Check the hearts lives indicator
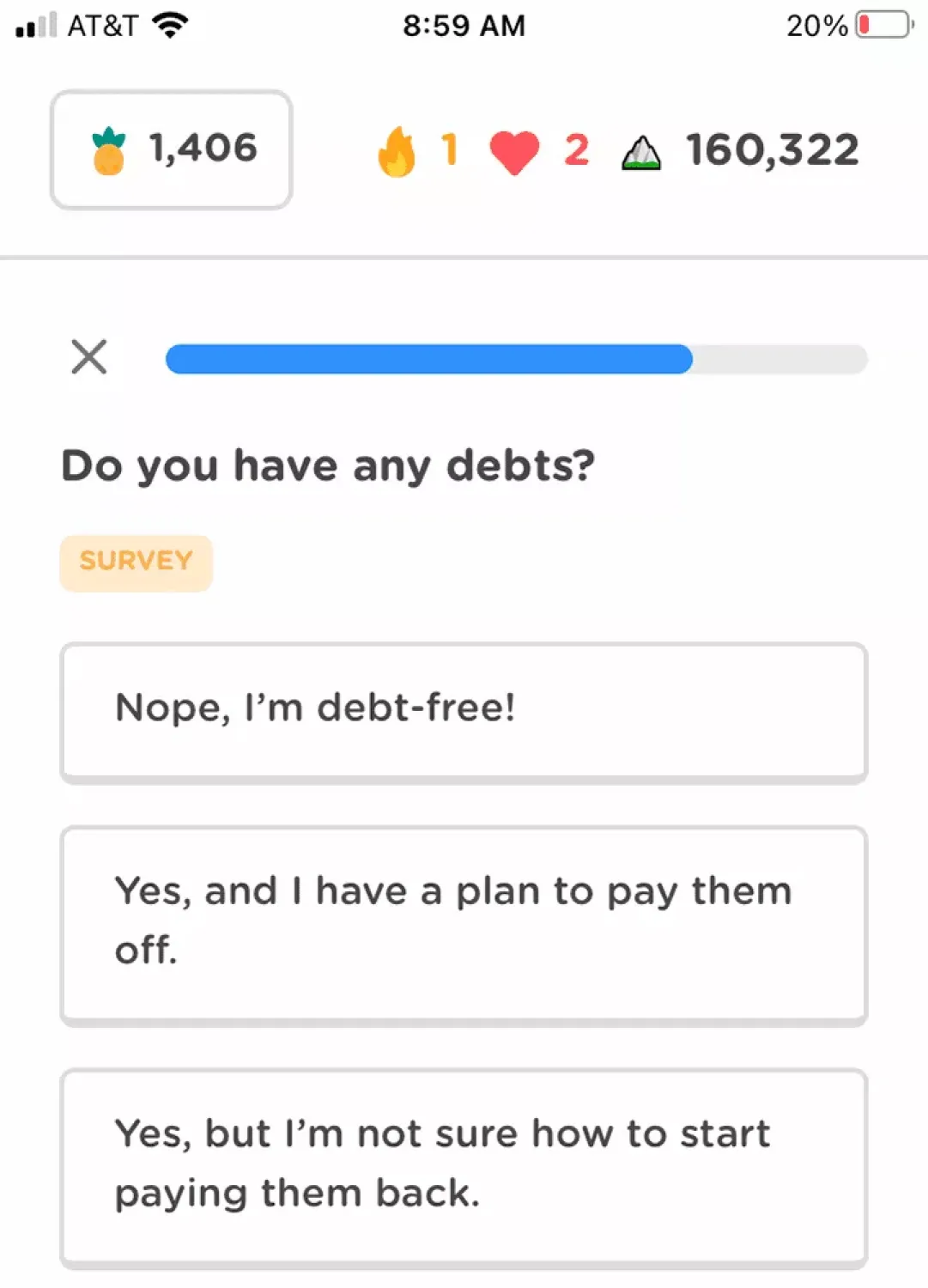The image size is (928, 1288). [538, 152]
